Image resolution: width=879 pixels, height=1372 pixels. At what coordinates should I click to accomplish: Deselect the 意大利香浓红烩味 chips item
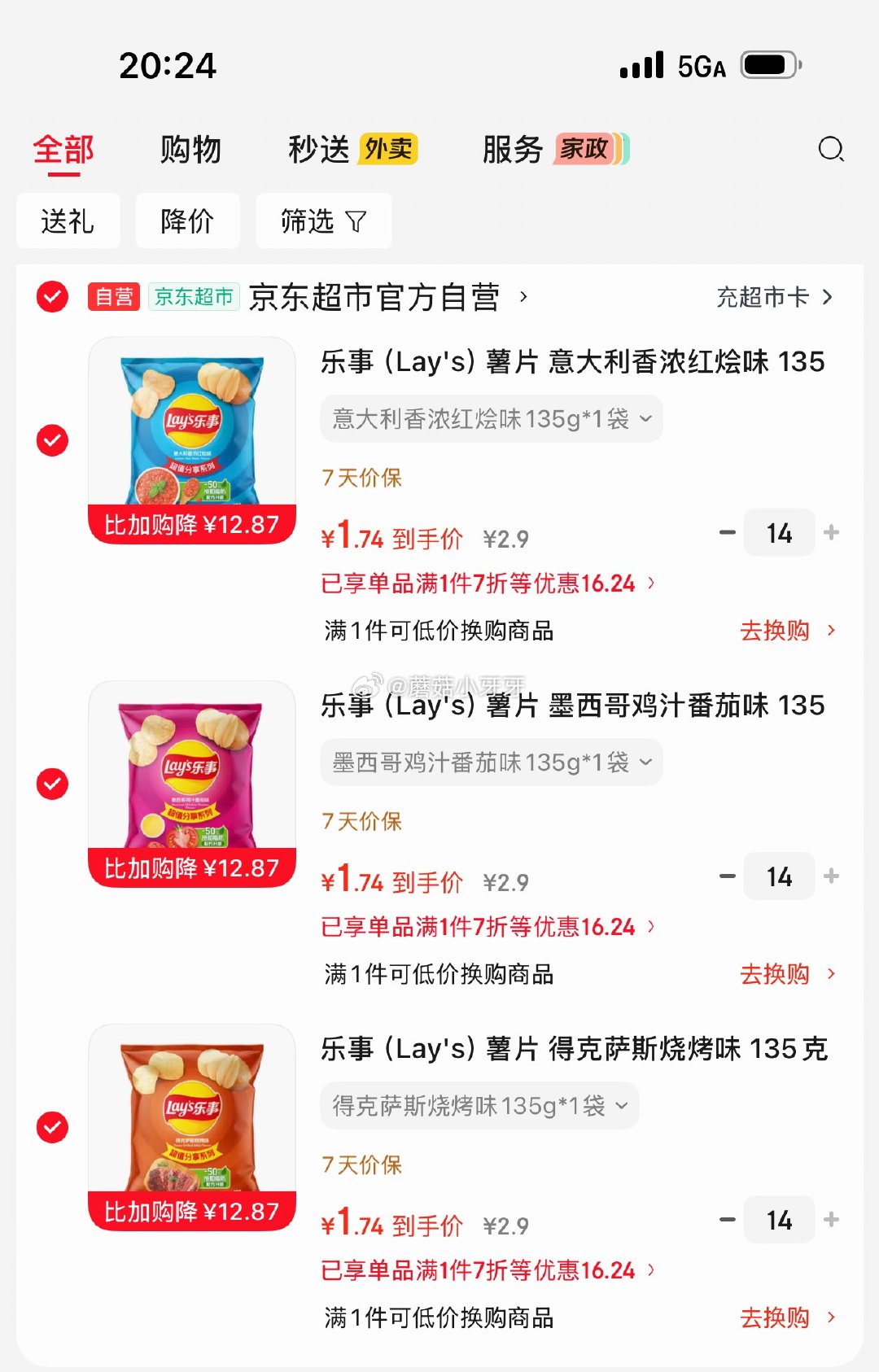tap(52, 440)
